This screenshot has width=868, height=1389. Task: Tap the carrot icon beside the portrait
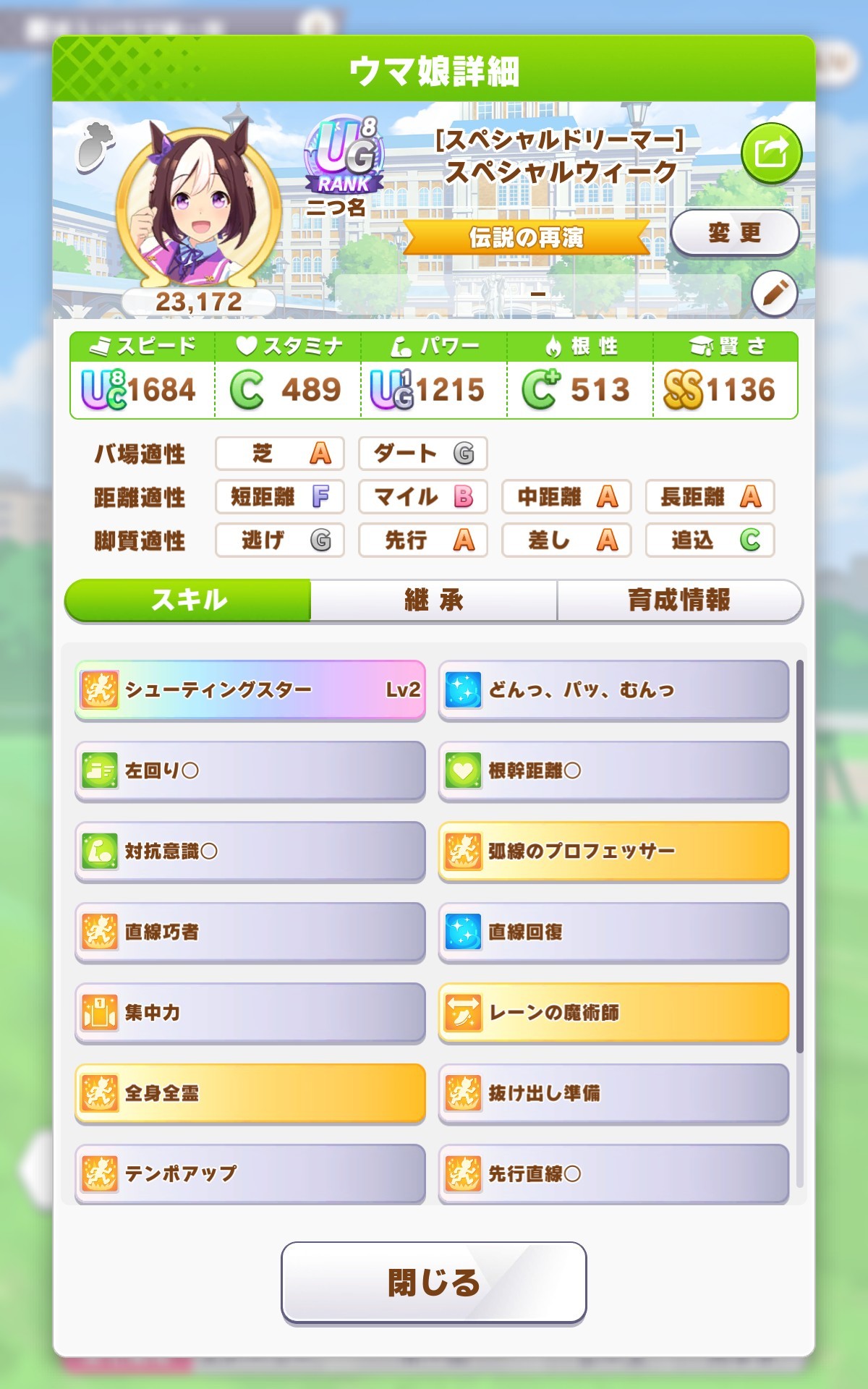point(96,147)
